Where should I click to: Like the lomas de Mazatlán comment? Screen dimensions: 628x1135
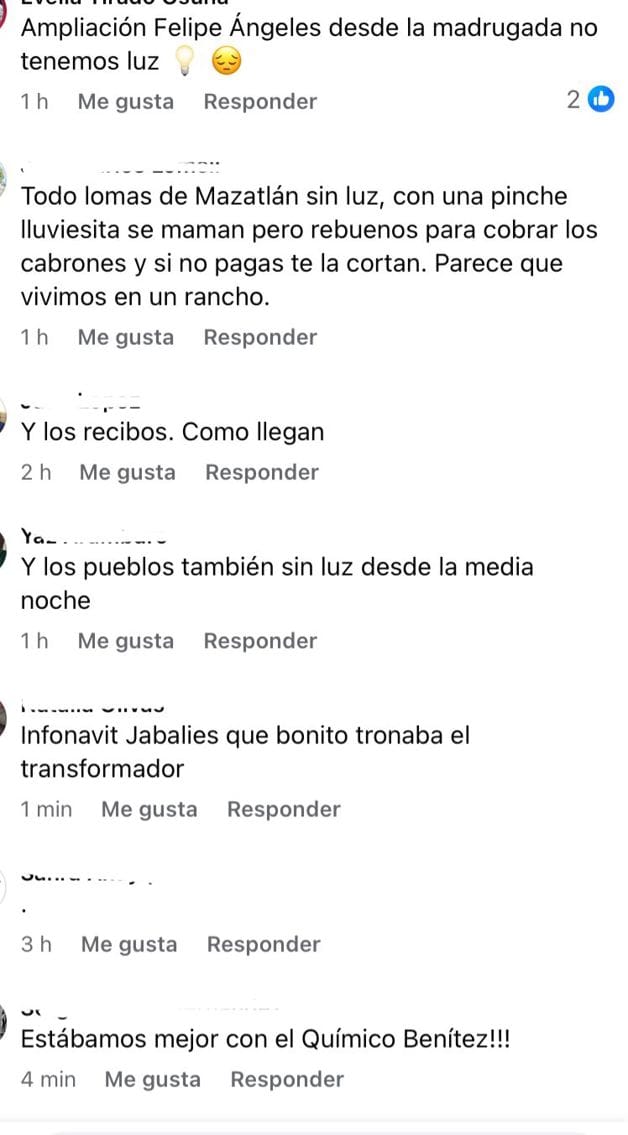tap(125, 337)
